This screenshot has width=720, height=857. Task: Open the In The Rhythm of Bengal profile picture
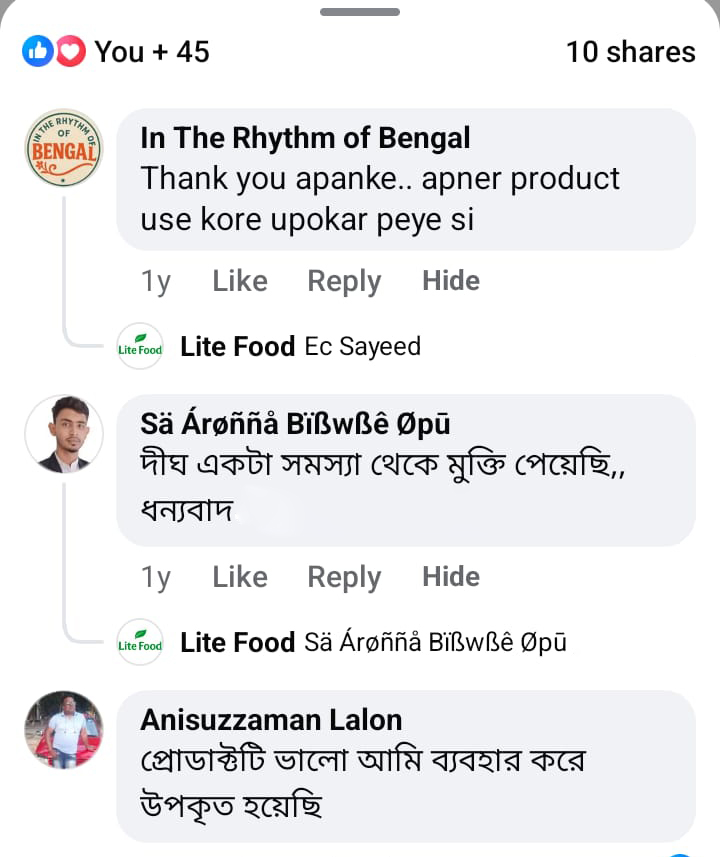[x=64, y=148]
